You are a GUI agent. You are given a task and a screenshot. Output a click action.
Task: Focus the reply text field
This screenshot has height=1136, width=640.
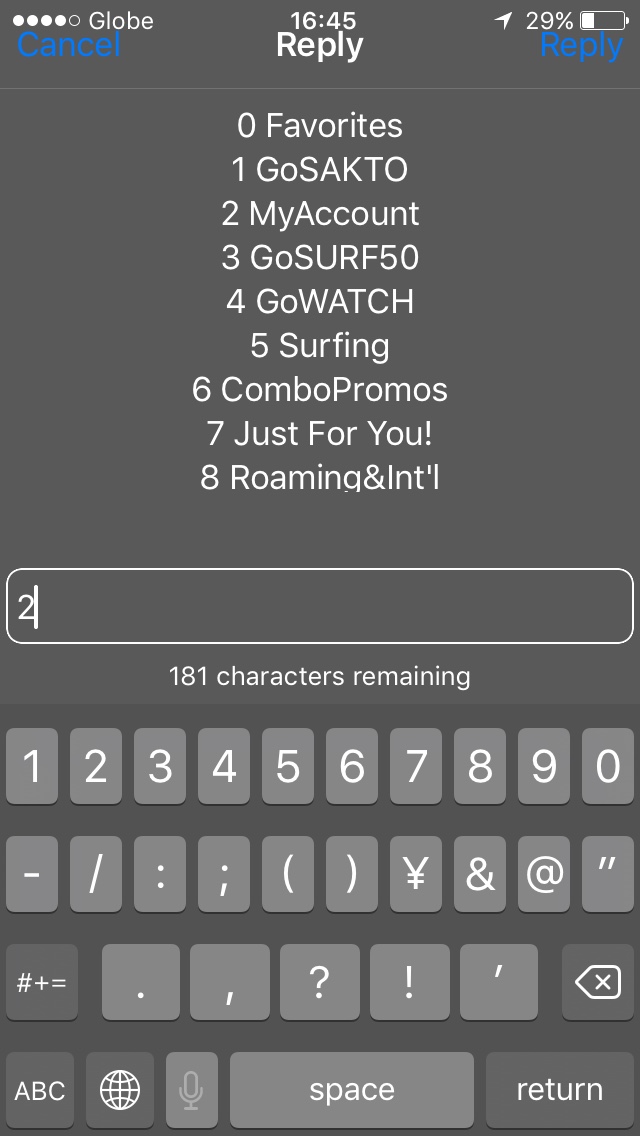320,606
